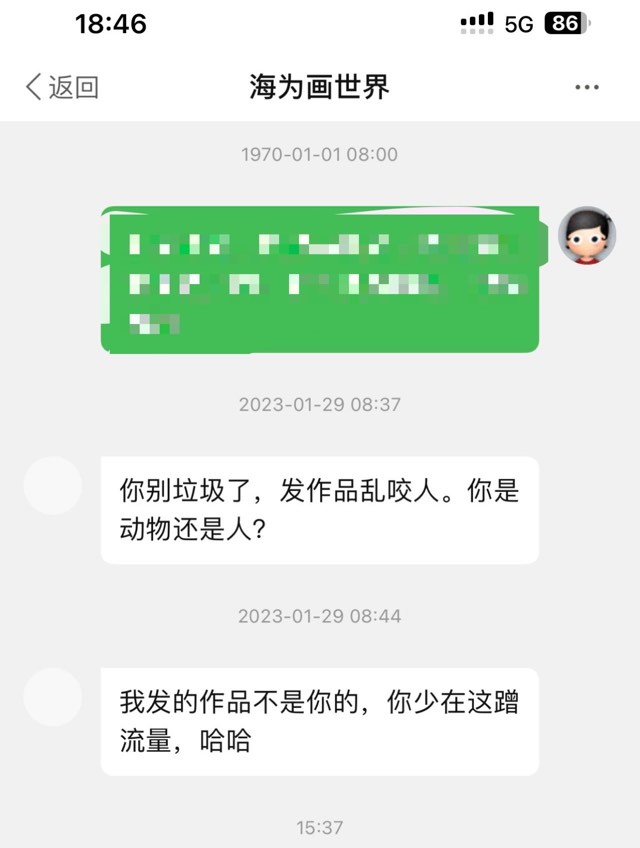Screen dimensions: 640x848
Task: Open my profile avatar beside the green message
Action: (x=585, y=236)
